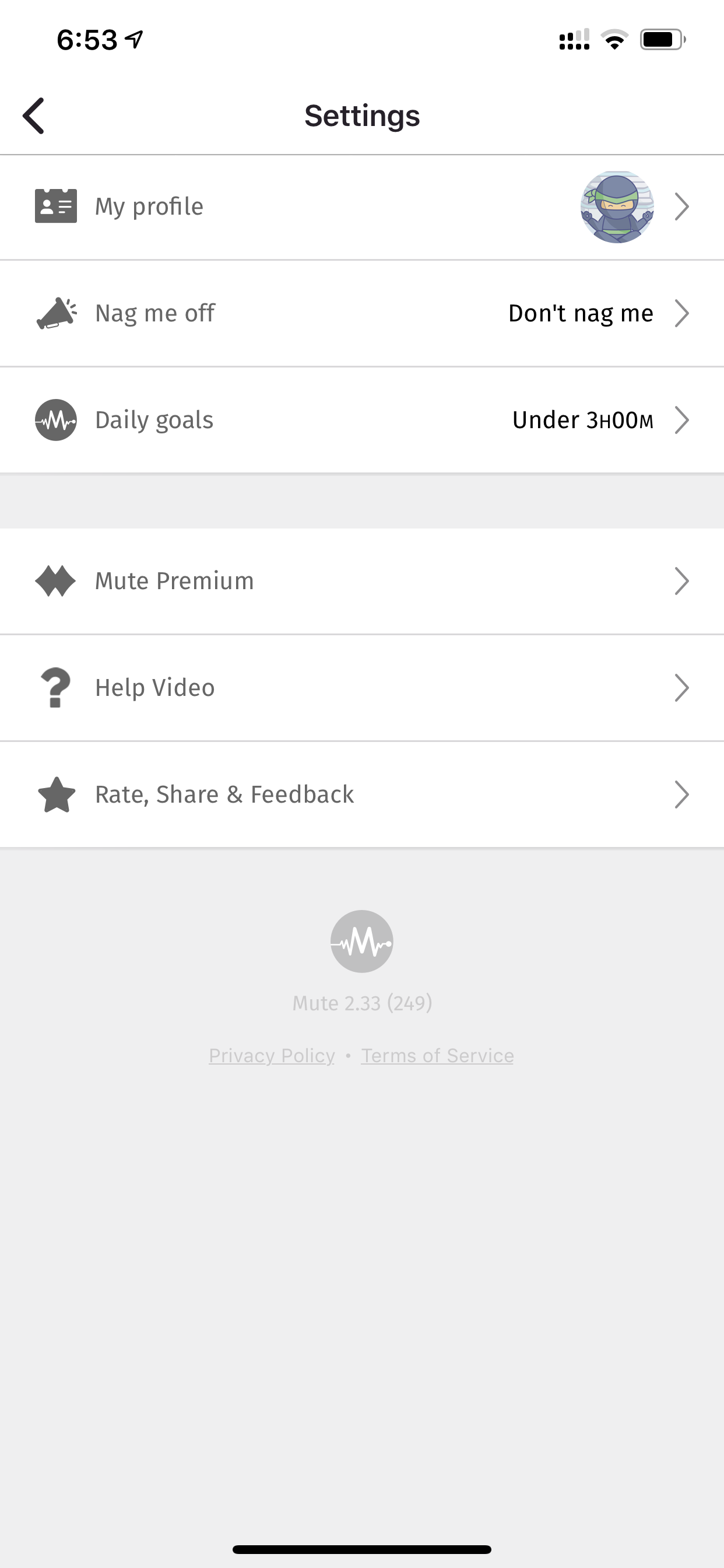Open the Terms of Service link

coord(437,1055)
